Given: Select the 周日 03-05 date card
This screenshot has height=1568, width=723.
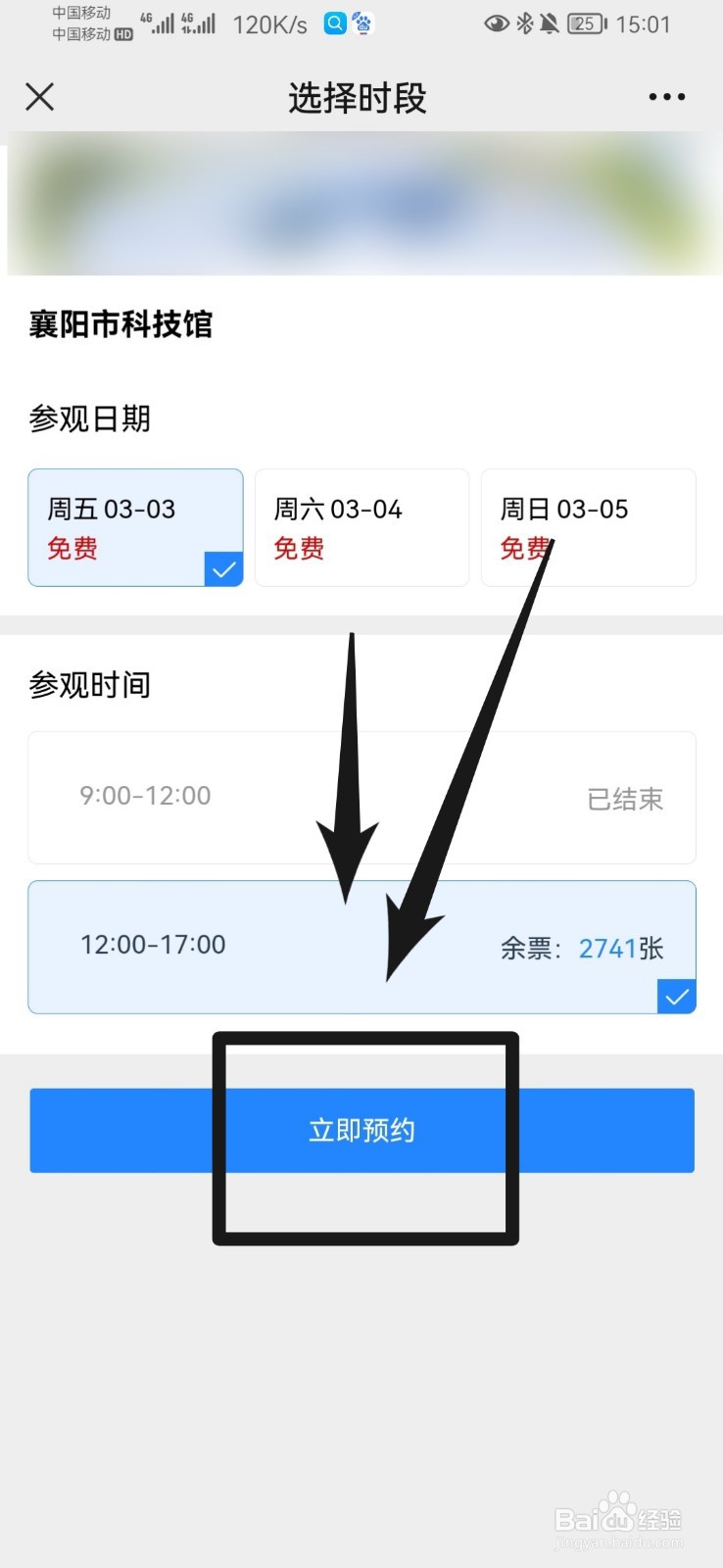Looking at the screenshot, I should pyautogui.click(x=588, y=527).
